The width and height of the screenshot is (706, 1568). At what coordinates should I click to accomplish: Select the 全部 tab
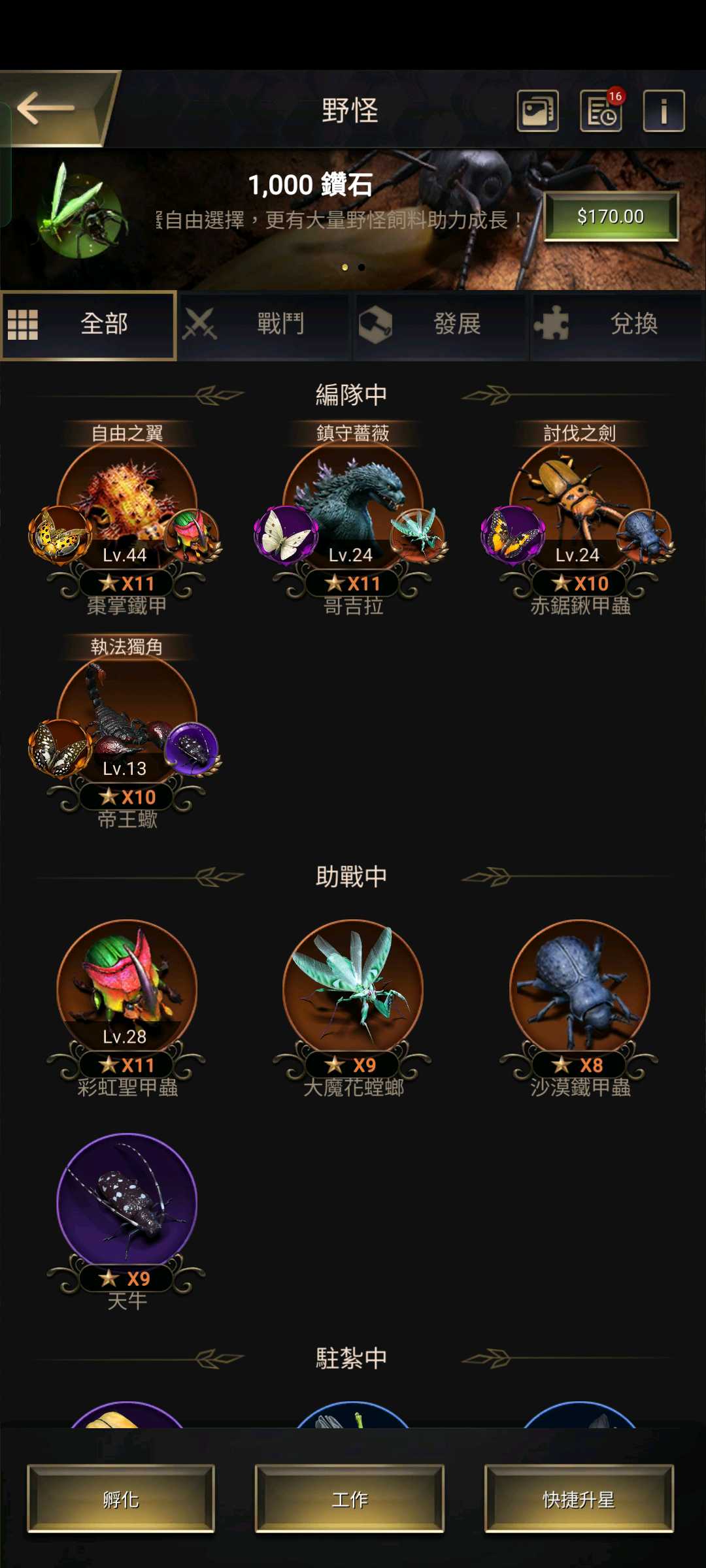pyautogui.click(x=89, y=325)
